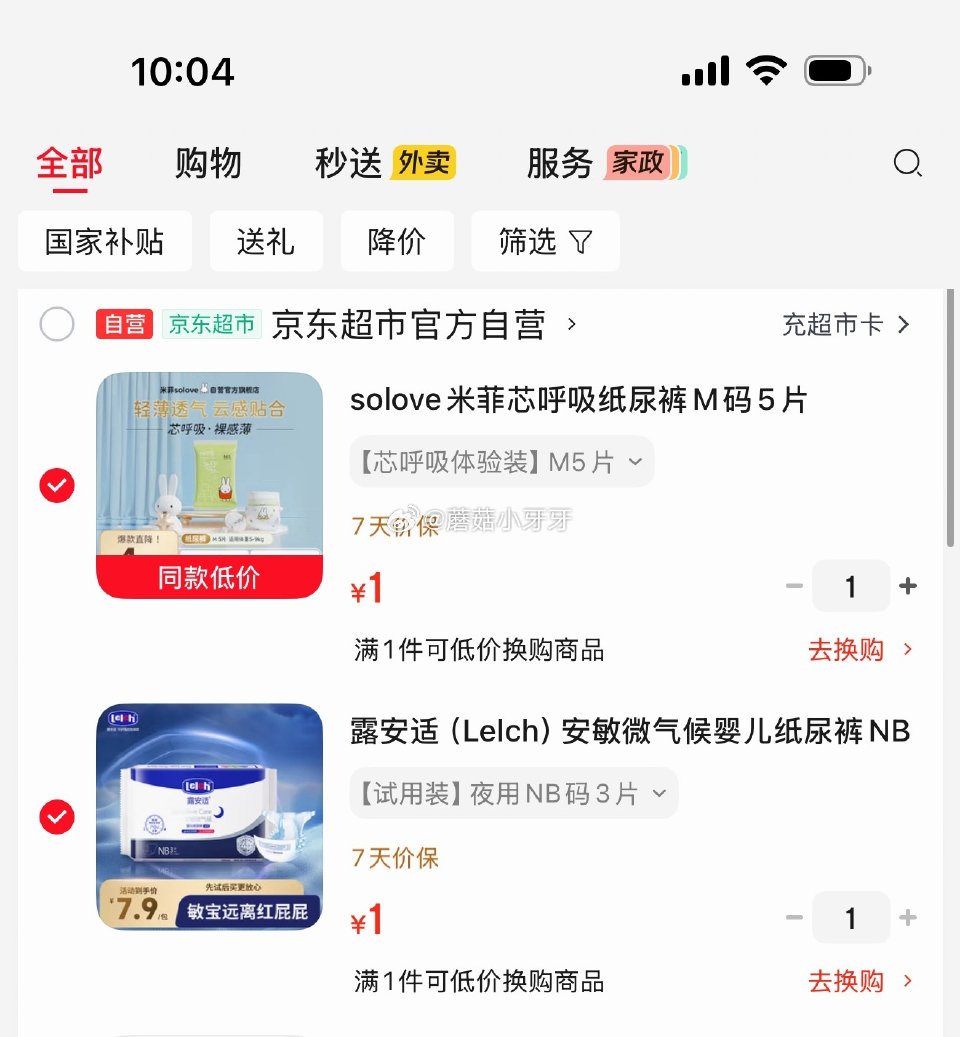Image resolution: width=960 pixels, height=1037 pixels.
Task: Deselect the Lelch diaper item checkbox
Action: [57, 818]
